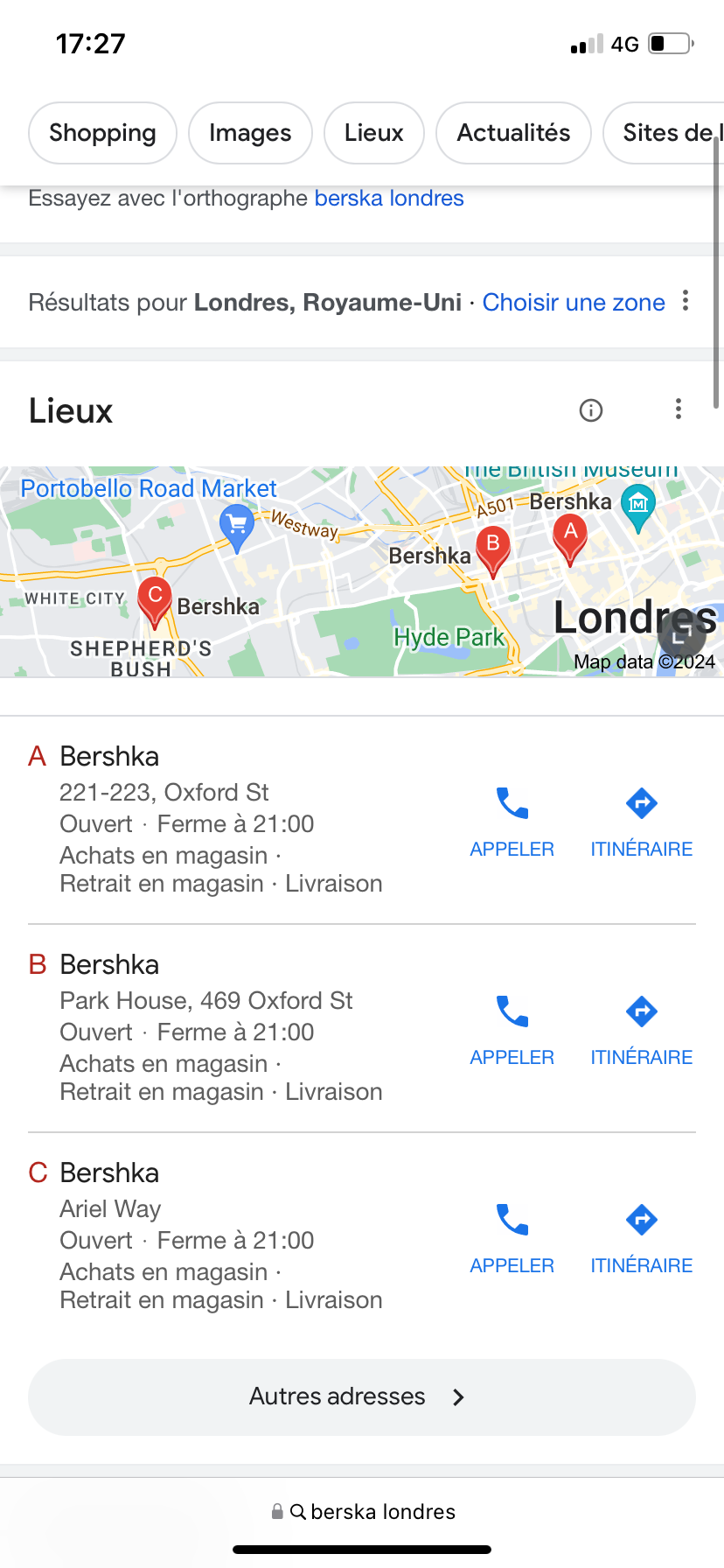Screen dimensions: 724x1568
Task: Call the Bershka at Park House
Action: click(512, 1031)
